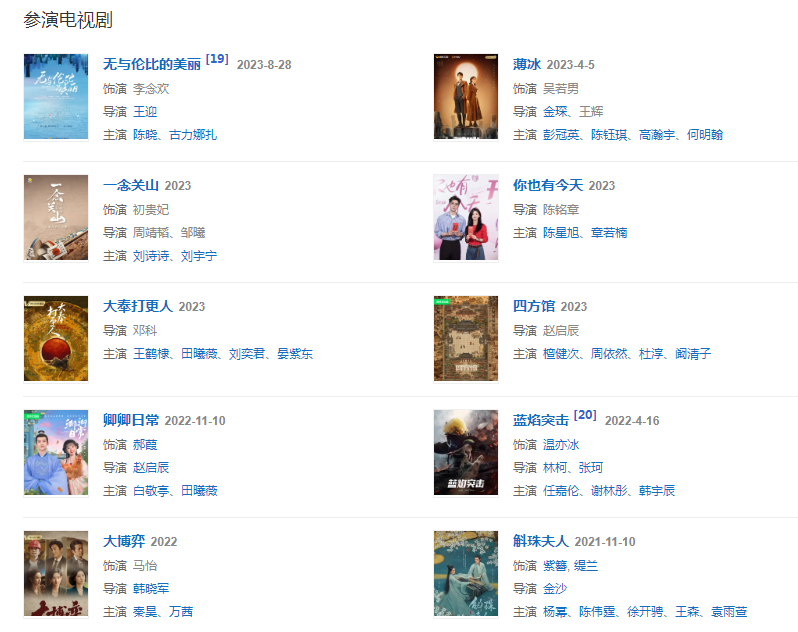View the character 郝葭 link
Screen dimensions: 798x632
click(x=145, y=444)
